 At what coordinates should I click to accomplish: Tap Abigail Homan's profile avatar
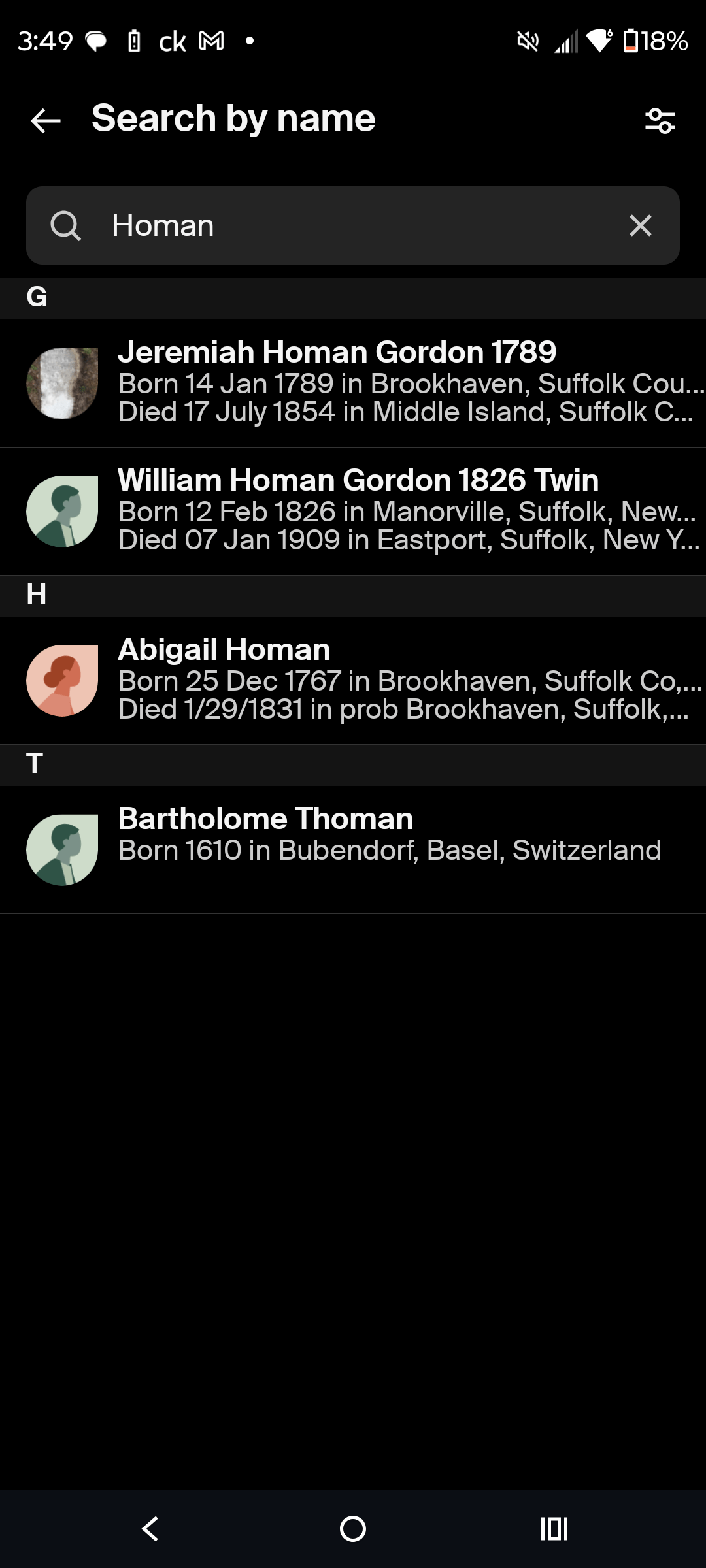[62, 679]
